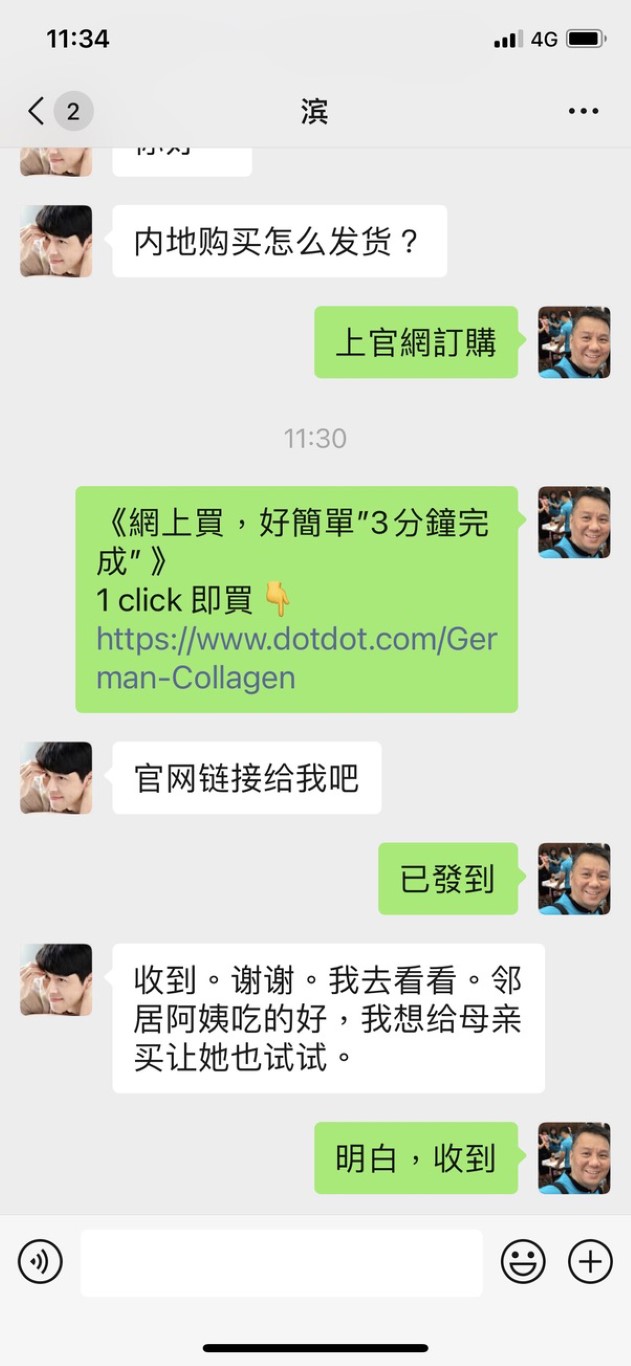
Task: Switch to voice message input
Action: [x=40, y=1262]
